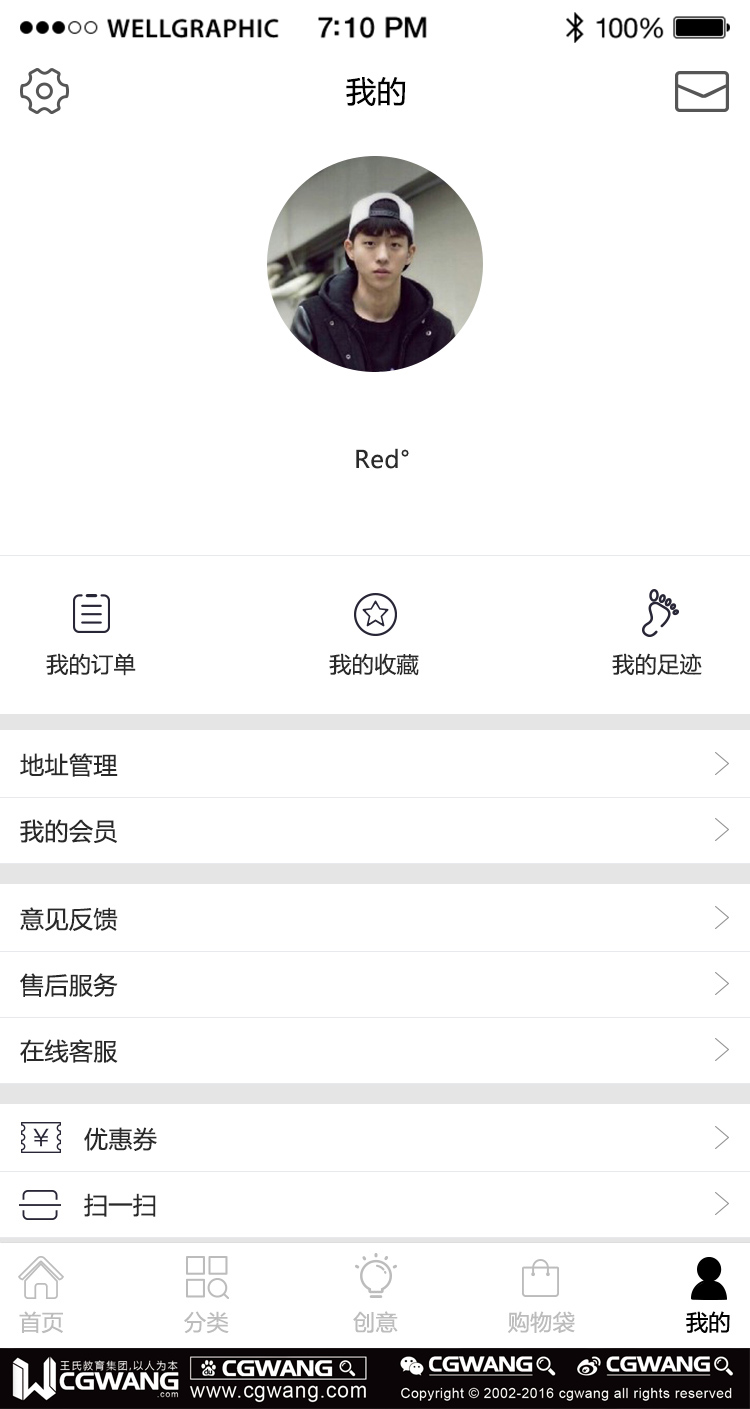Click the 我的收藏 star icon
Screen dimensions: 750x1409
click(x=376, y=614)
